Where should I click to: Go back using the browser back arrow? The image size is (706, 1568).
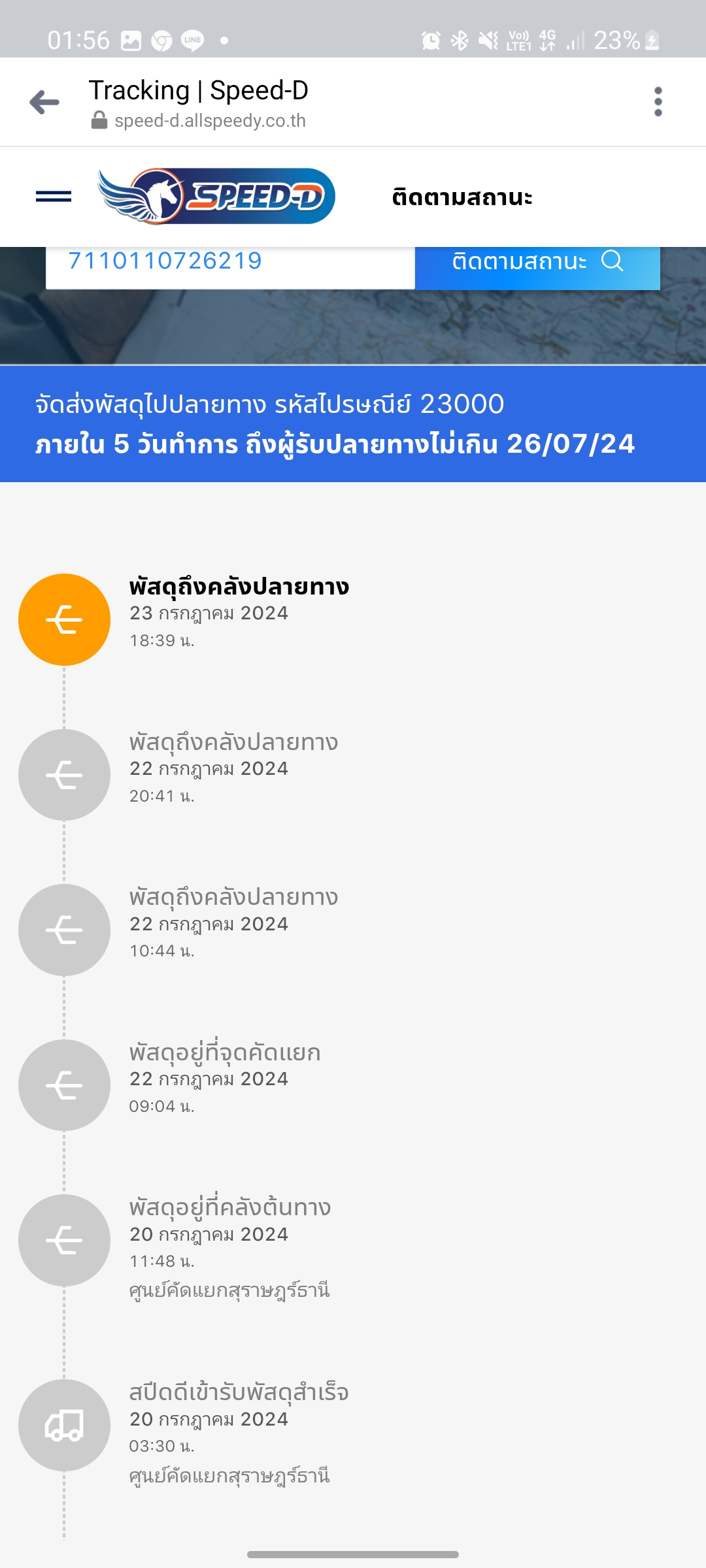pyautogui.click(x=44, y=102)
